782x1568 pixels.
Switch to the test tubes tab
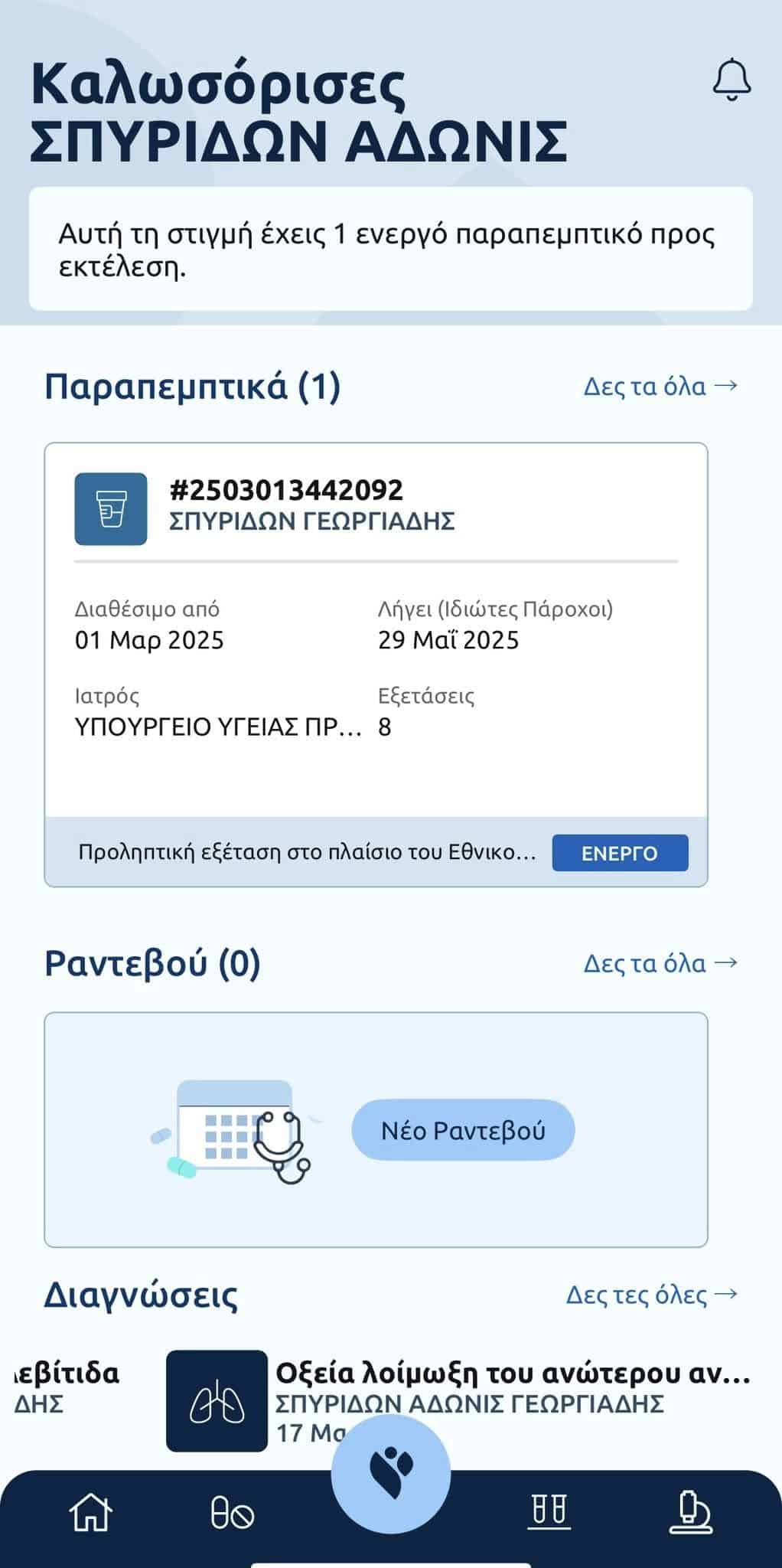point(549,1513)
